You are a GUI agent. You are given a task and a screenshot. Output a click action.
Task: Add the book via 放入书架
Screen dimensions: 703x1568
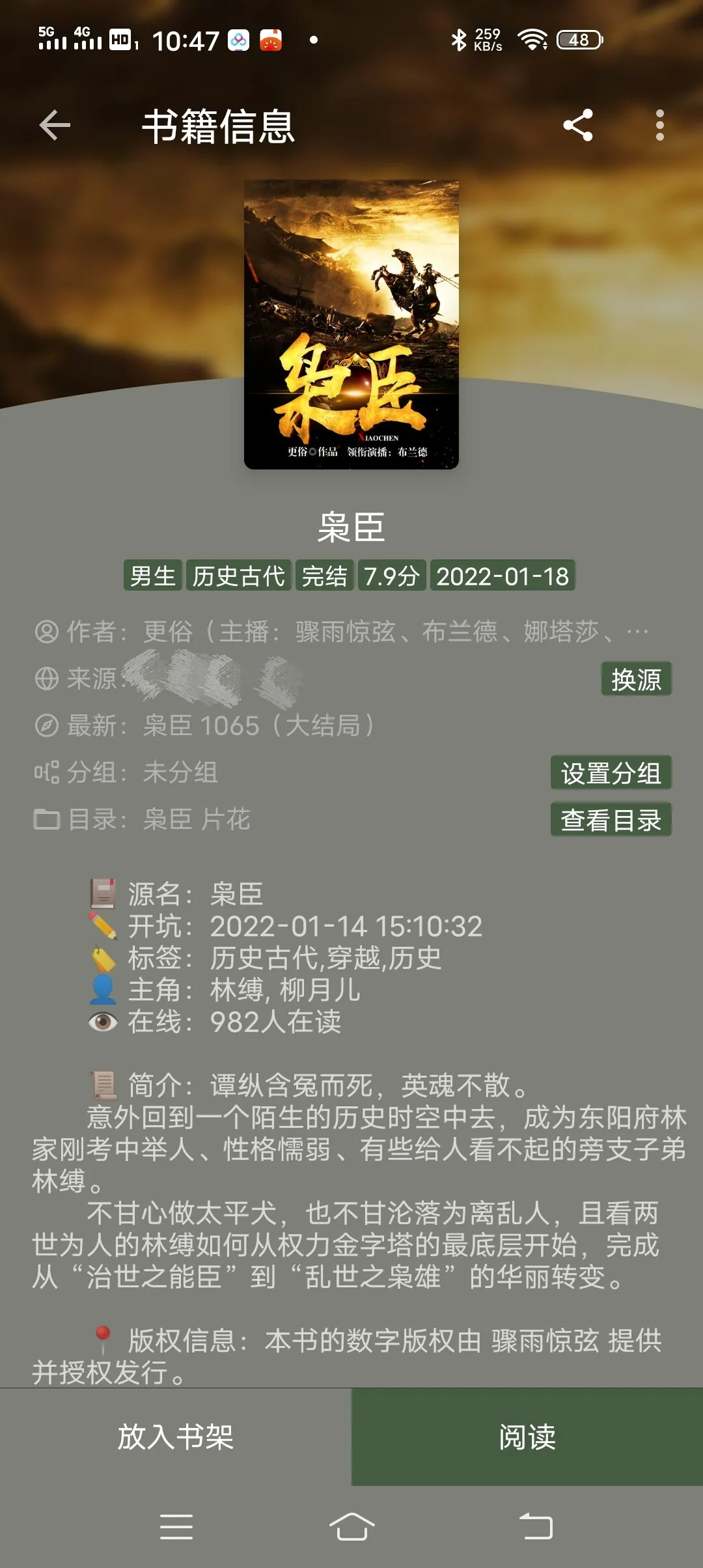(176, 1436)
